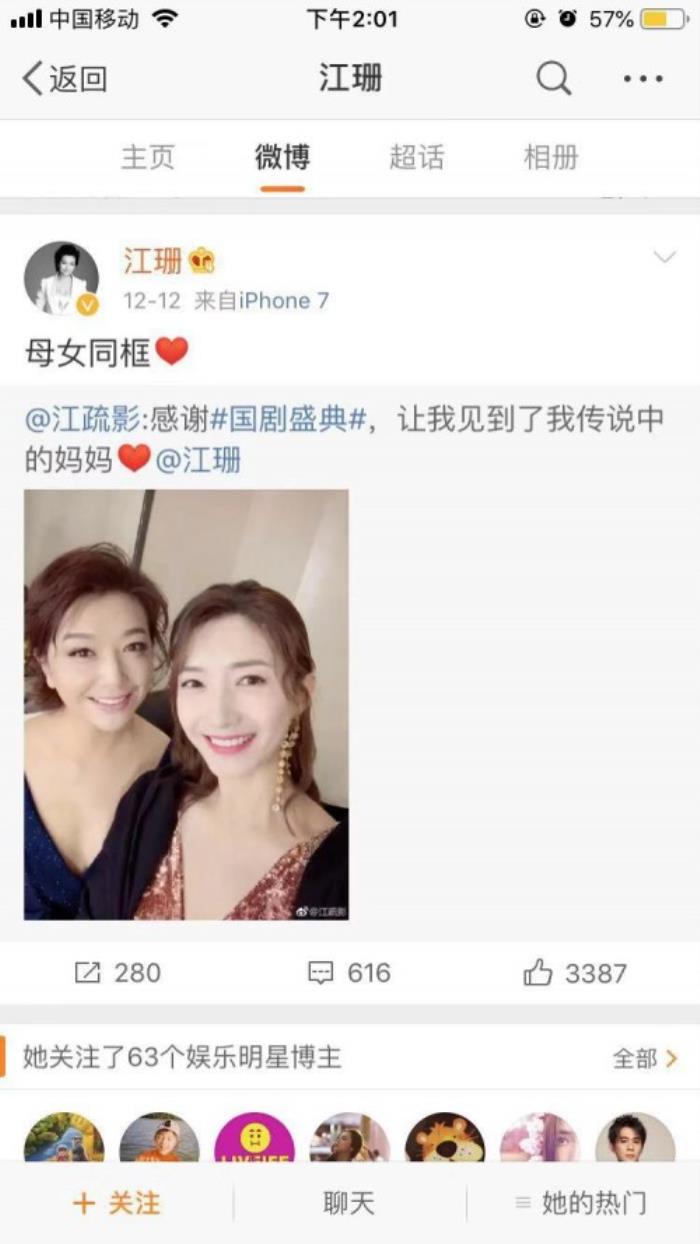
Task: Open search on this profile
Action: [x=553, y=78]
